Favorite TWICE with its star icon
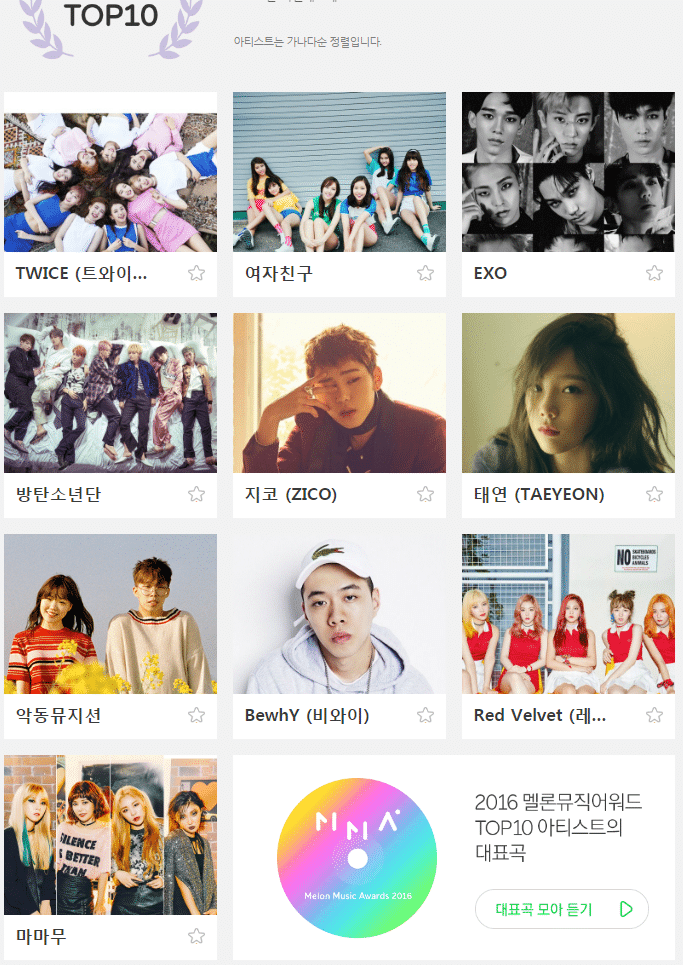683x965 pixels. [x=197, y=273]
